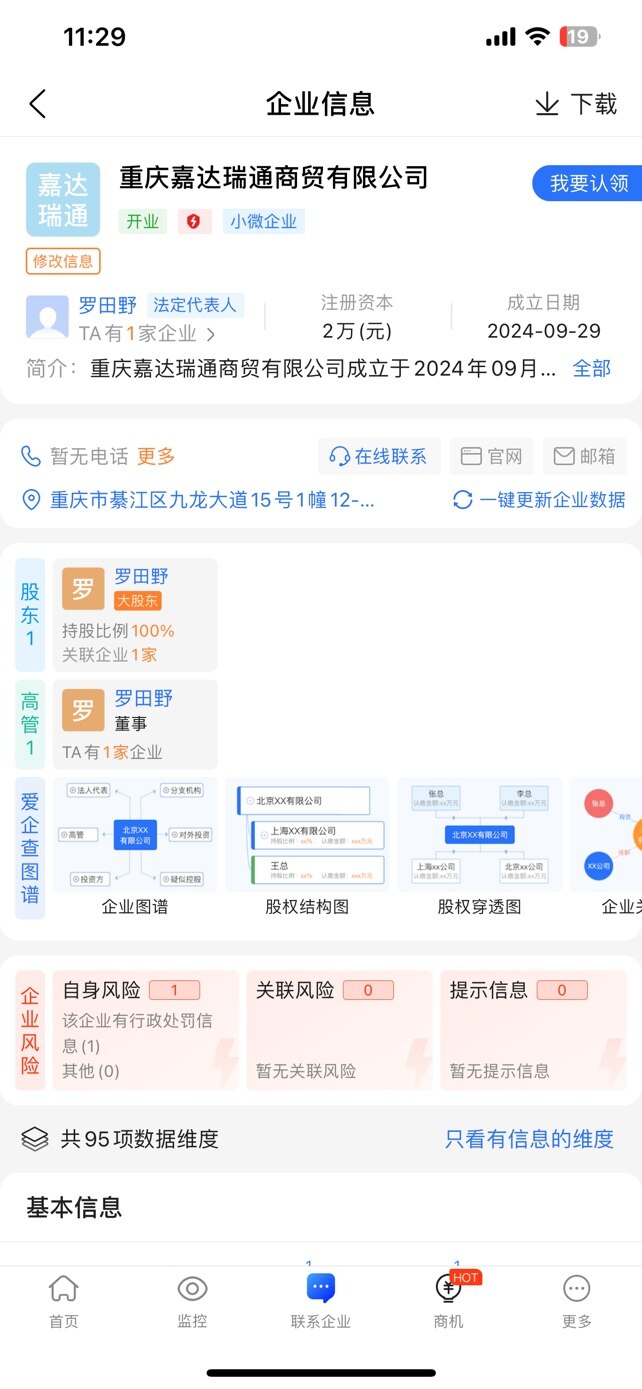This screenshot has width=642, height=1389.
Task: Open the 自身风险 risk card
Action: coord(145,1030)
